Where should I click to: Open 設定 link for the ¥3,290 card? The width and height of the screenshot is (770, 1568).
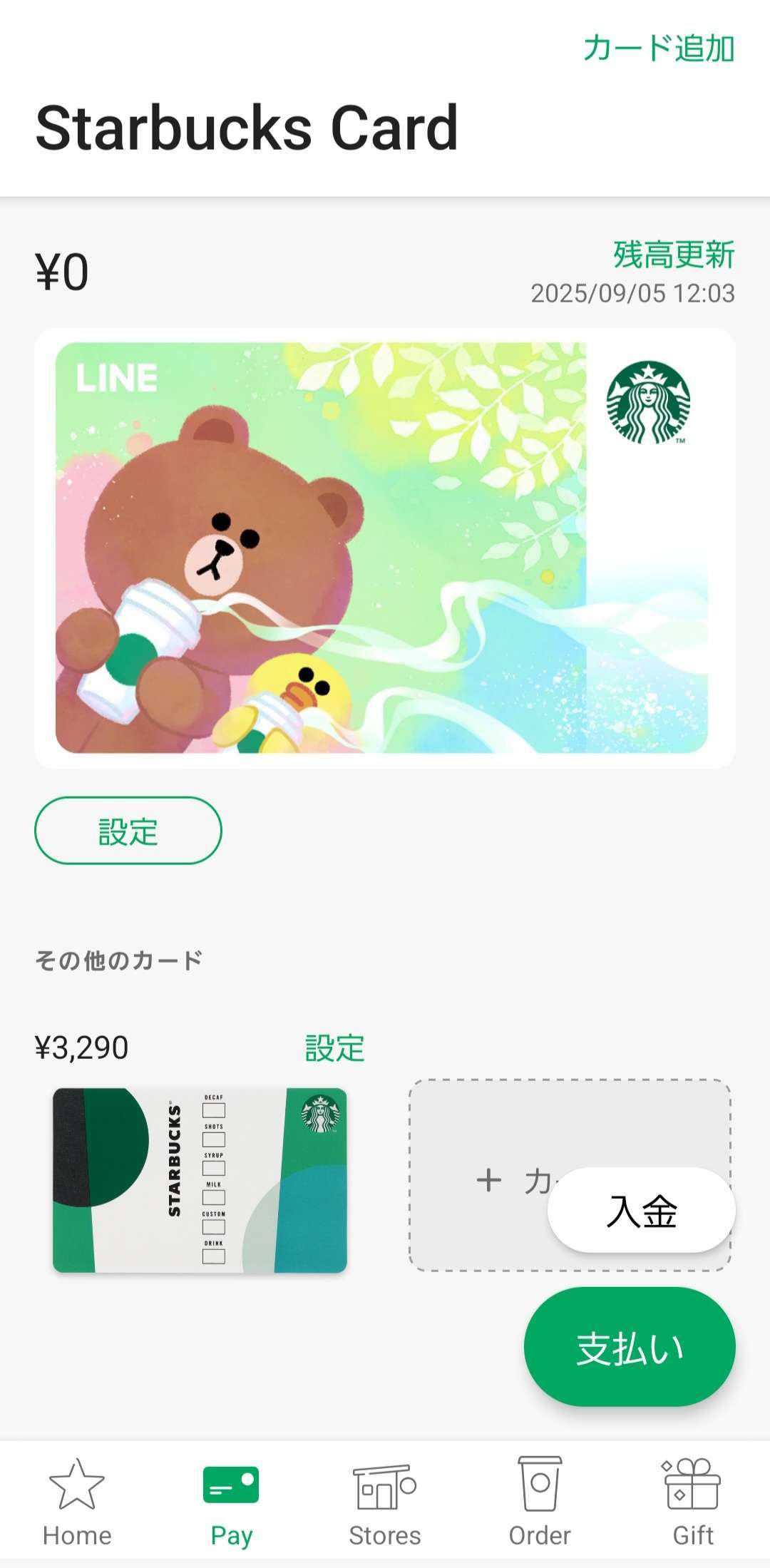click(334, 1048)
